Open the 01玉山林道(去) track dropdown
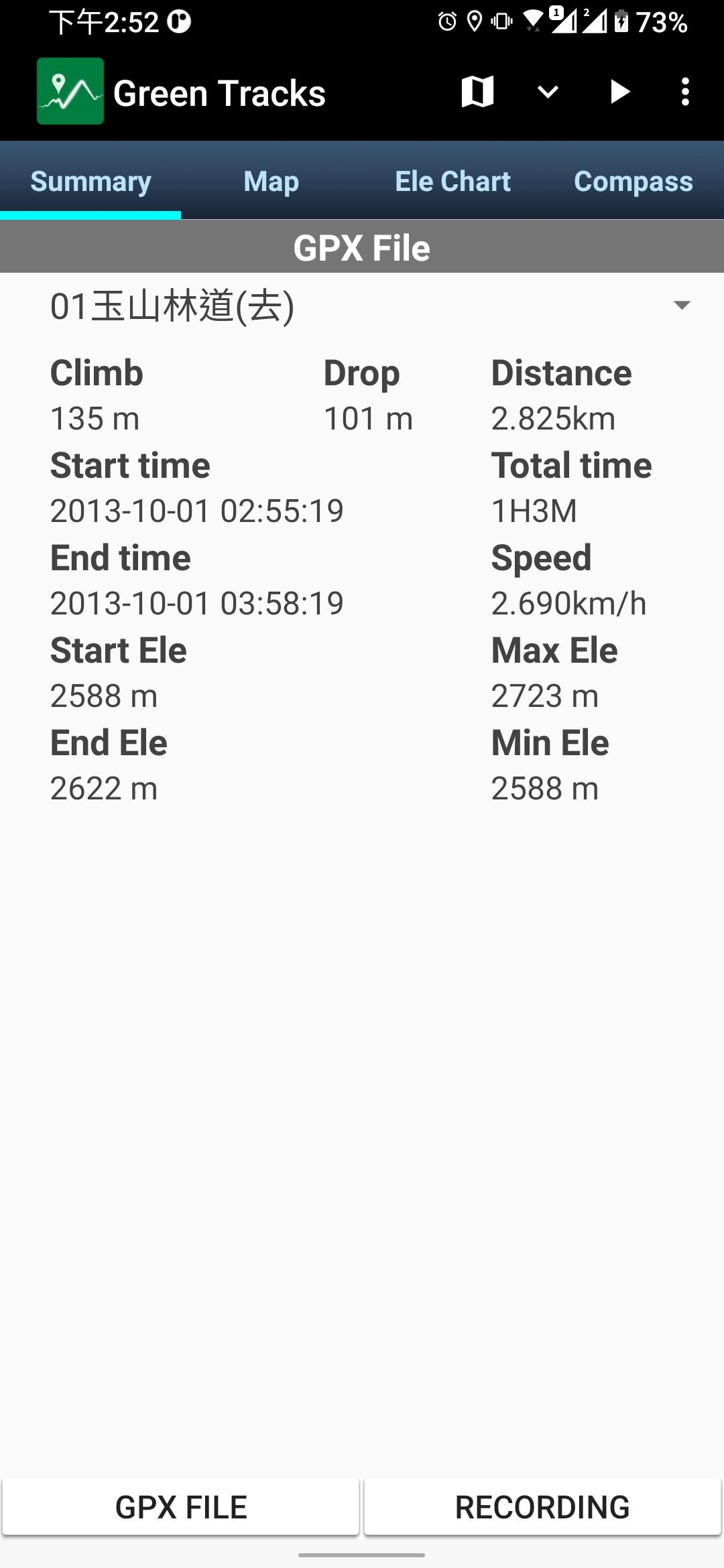The image size is (724, 1568). pyautogui.click(x=370, y=306)
